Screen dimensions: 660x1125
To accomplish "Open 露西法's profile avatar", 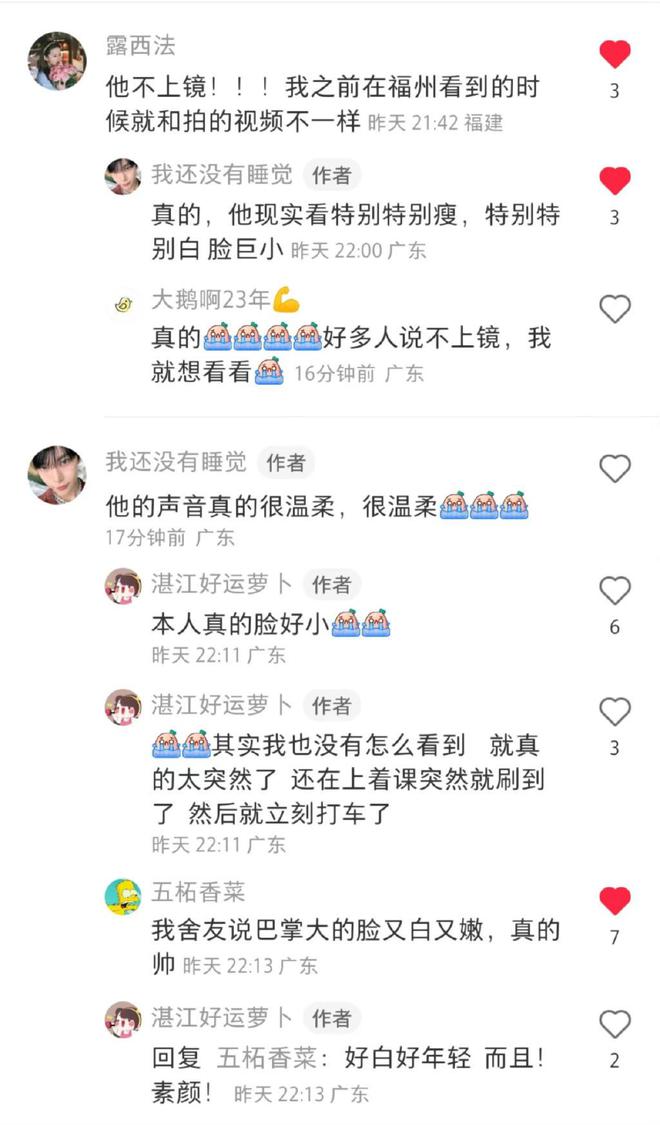I will pos(56,60).
